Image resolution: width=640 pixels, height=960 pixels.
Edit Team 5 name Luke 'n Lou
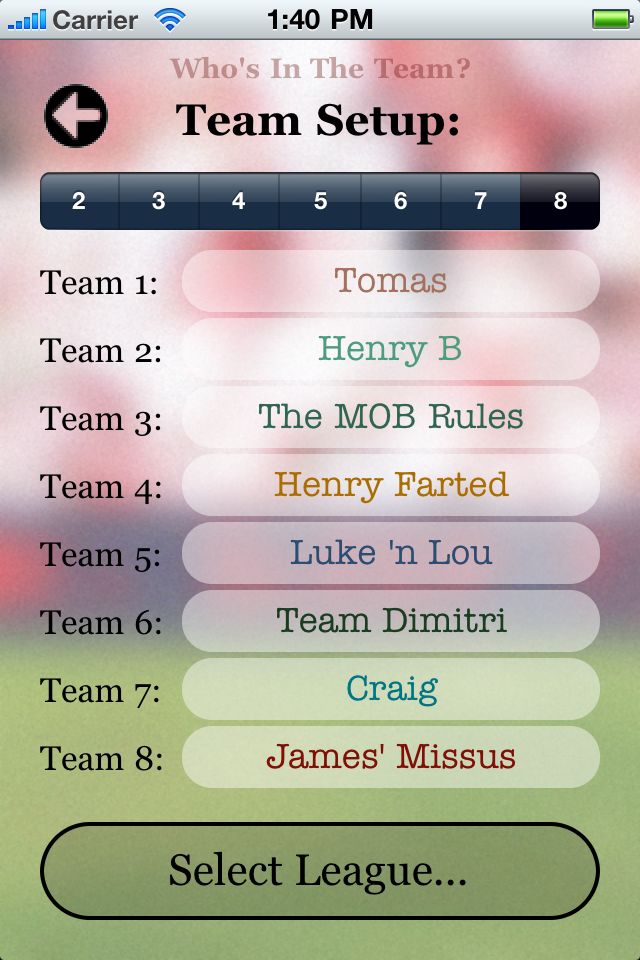pyautogui.click(x=391, y=553)
